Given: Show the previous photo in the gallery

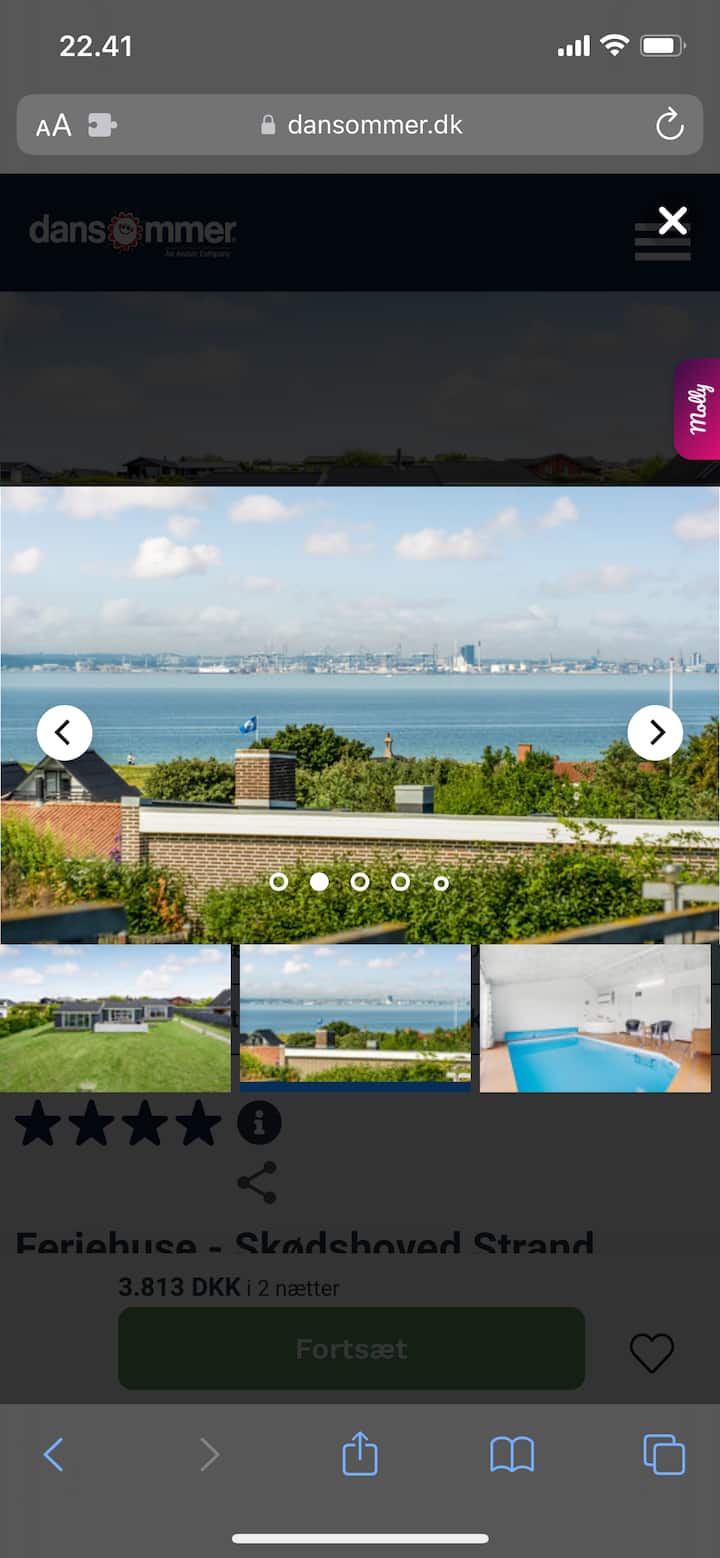Looking at the screenshot, I should click(x=64, y=733).
